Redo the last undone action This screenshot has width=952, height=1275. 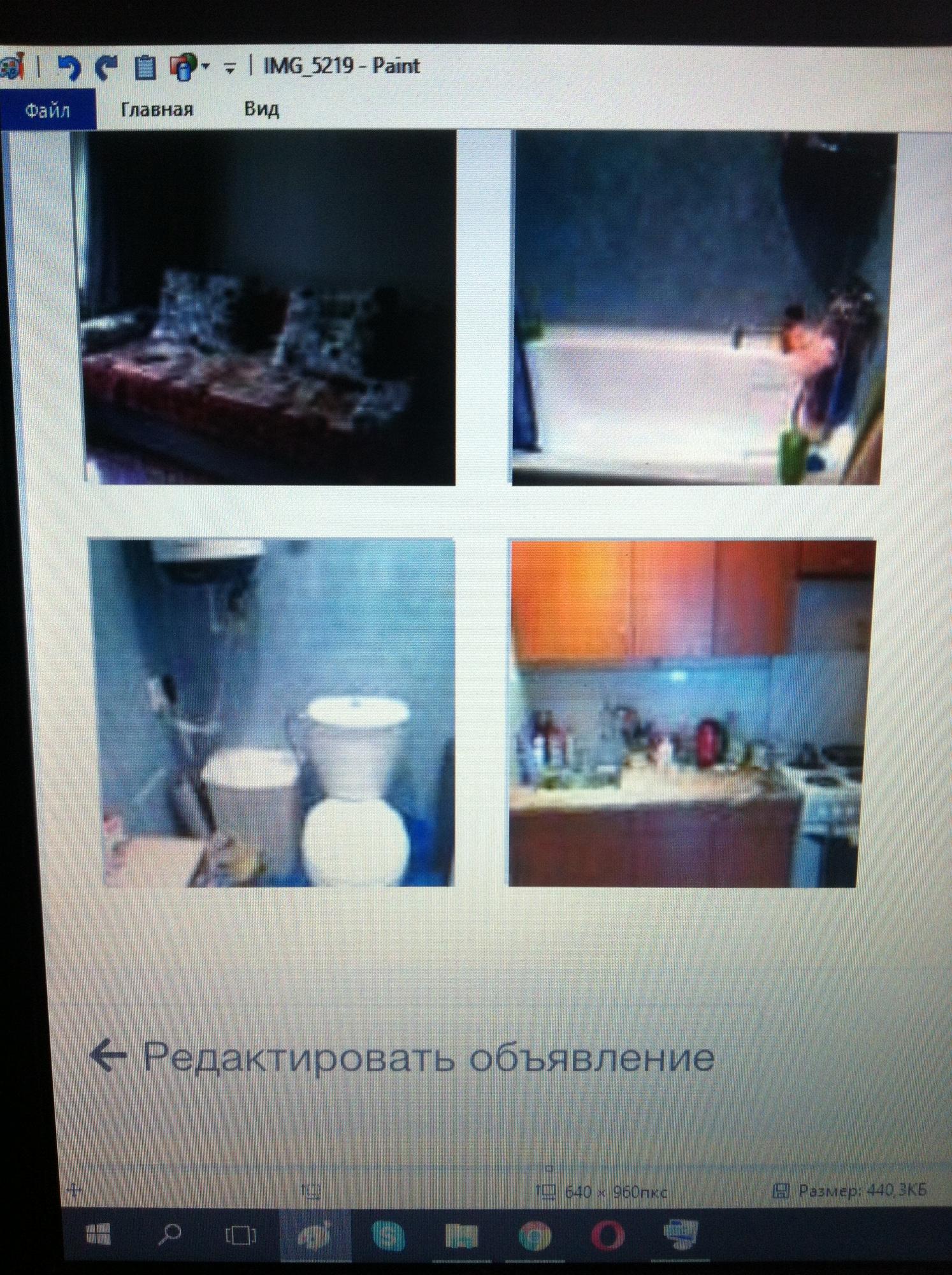[x=106, y=67]
